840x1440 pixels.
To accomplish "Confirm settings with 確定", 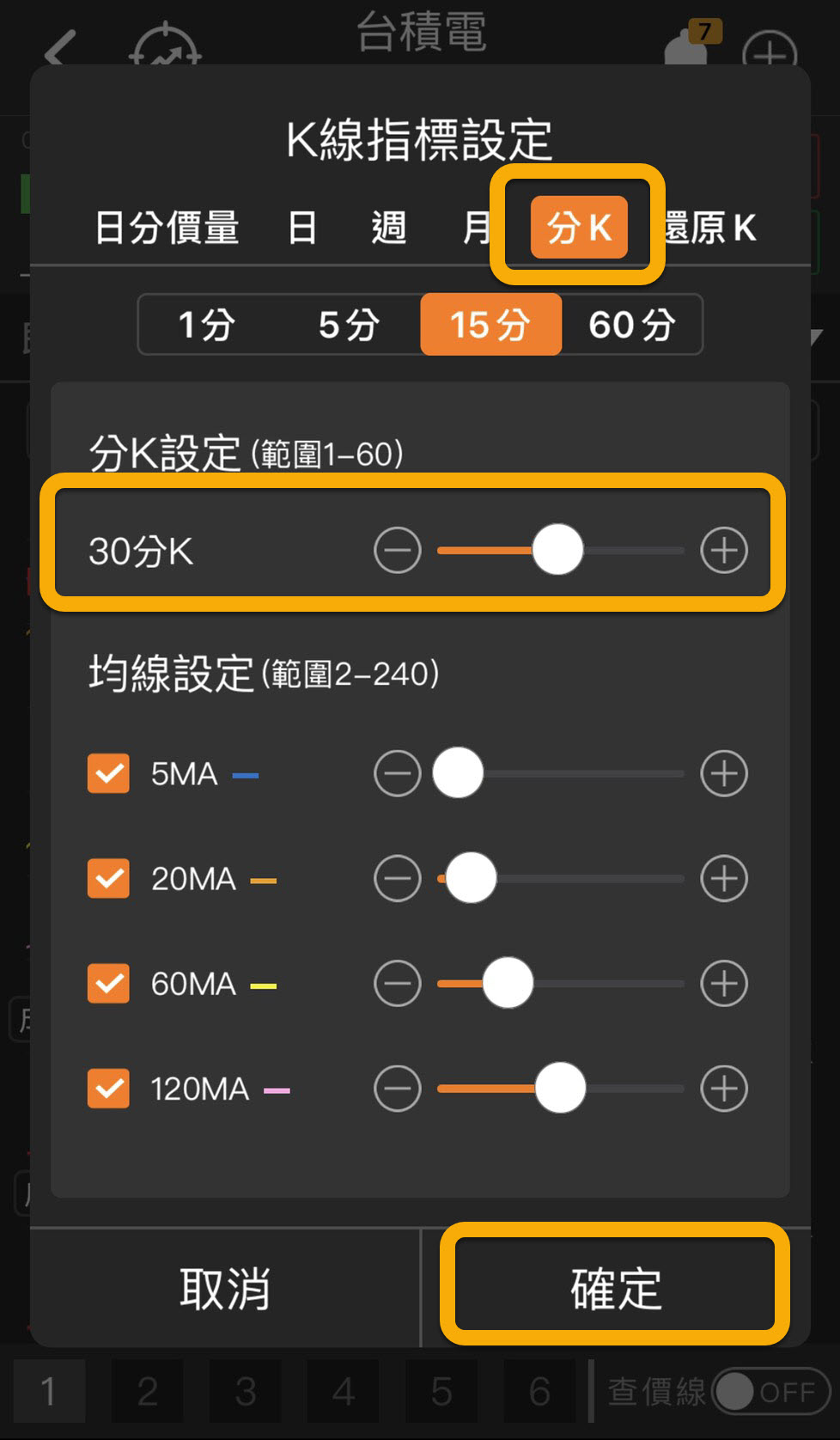I will coord(615,1288).
